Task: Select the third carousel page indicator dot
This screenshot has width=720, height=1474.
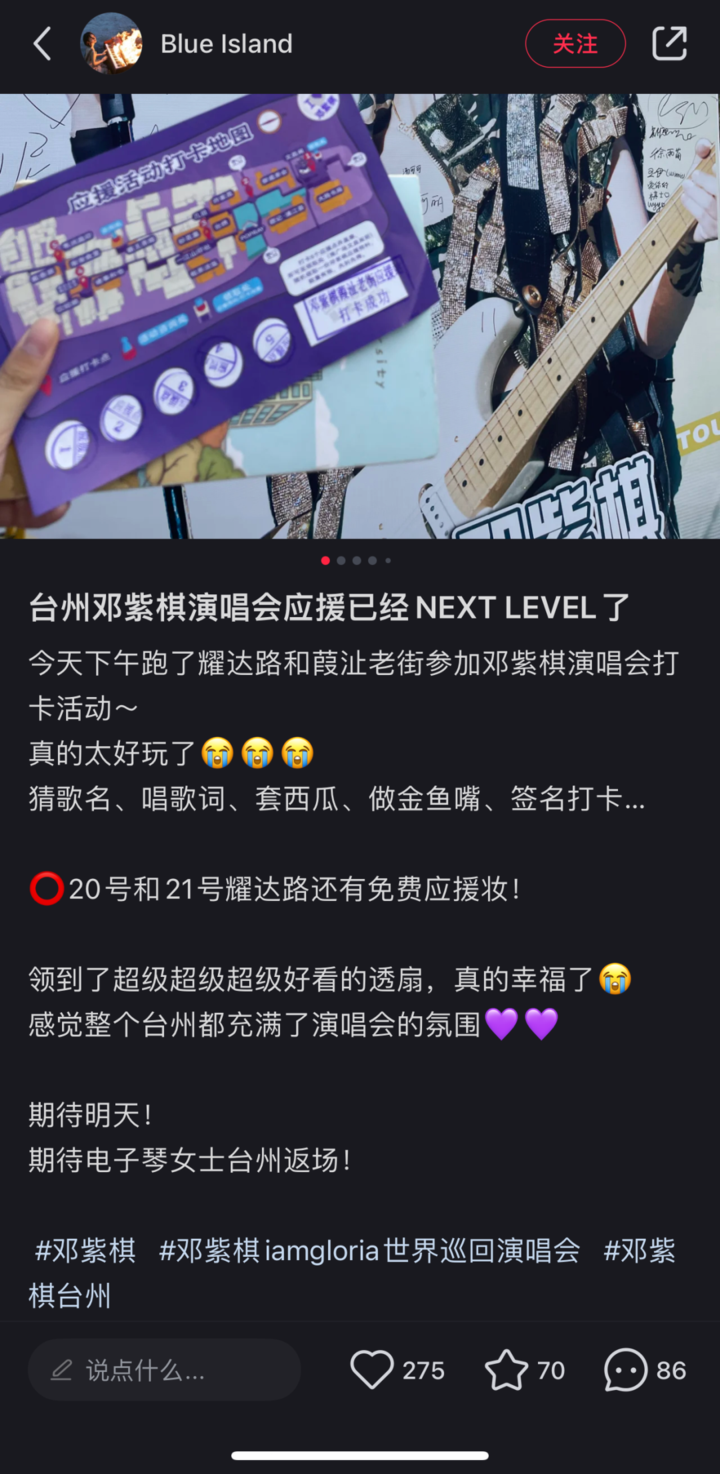Action: click(356, 562)
